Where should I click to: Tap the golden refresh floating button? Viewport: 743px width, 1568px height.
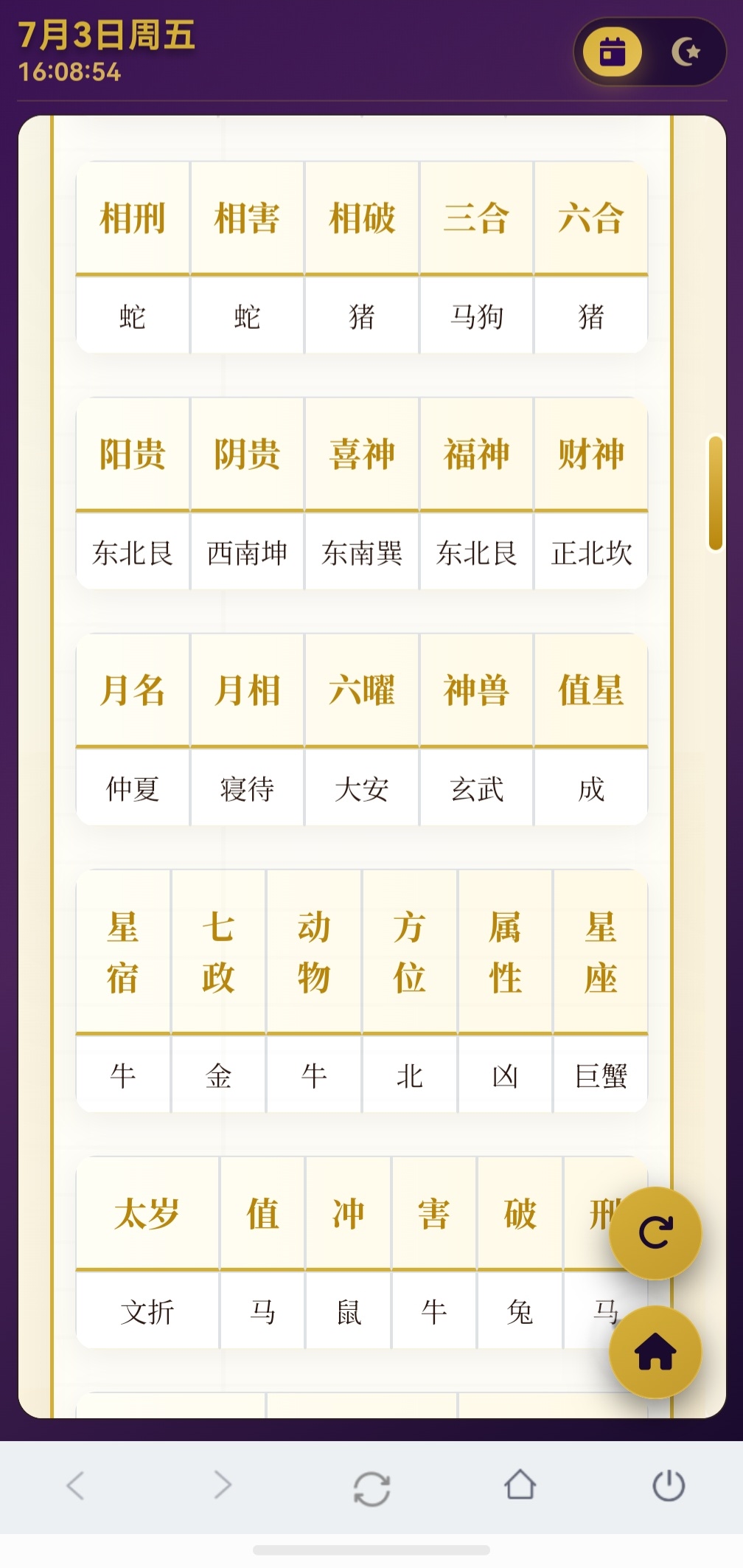click(655, 1233)
